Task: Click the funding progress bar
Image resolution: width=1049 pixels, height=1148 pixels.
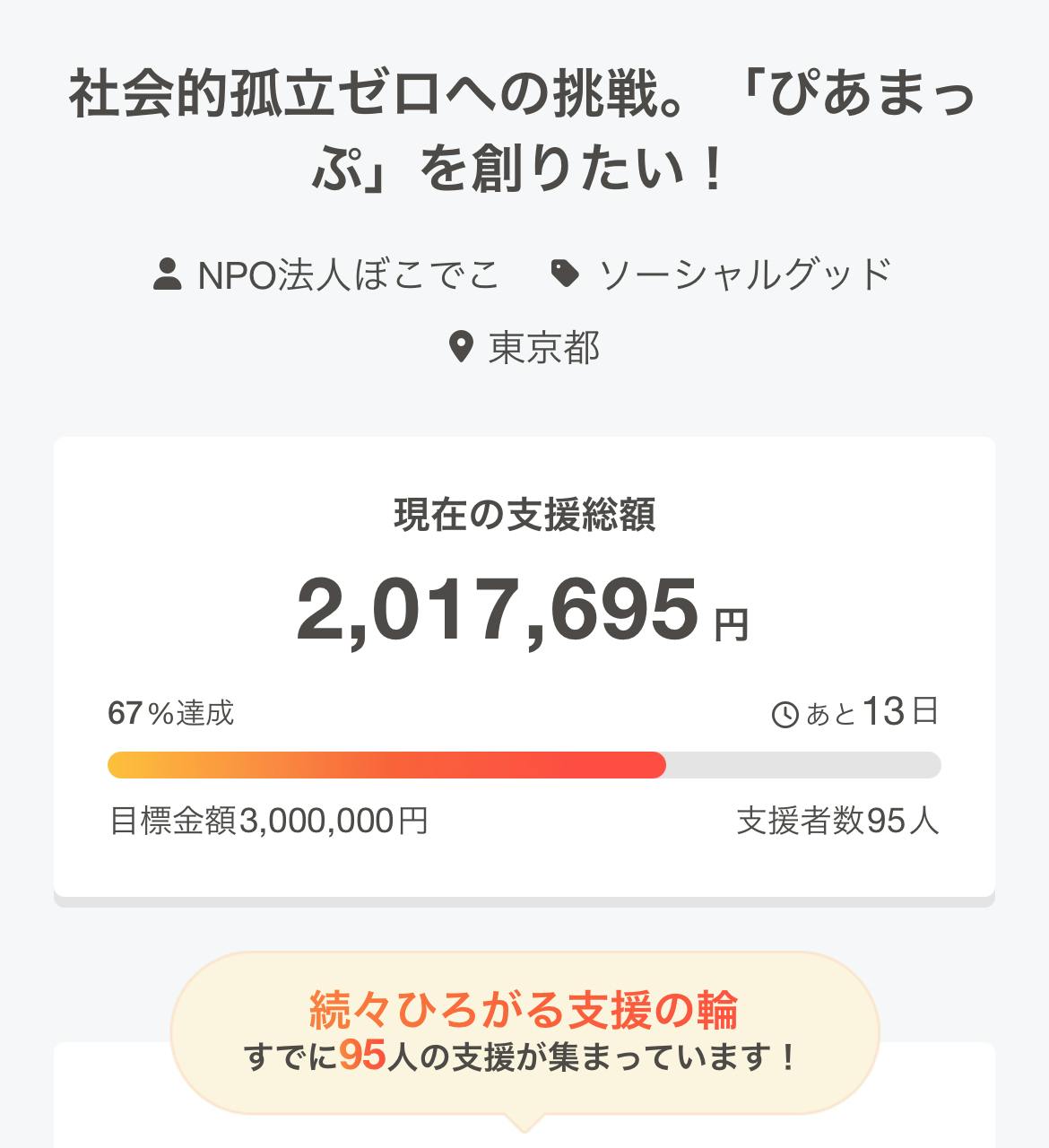Action: (x=524, y=766)
